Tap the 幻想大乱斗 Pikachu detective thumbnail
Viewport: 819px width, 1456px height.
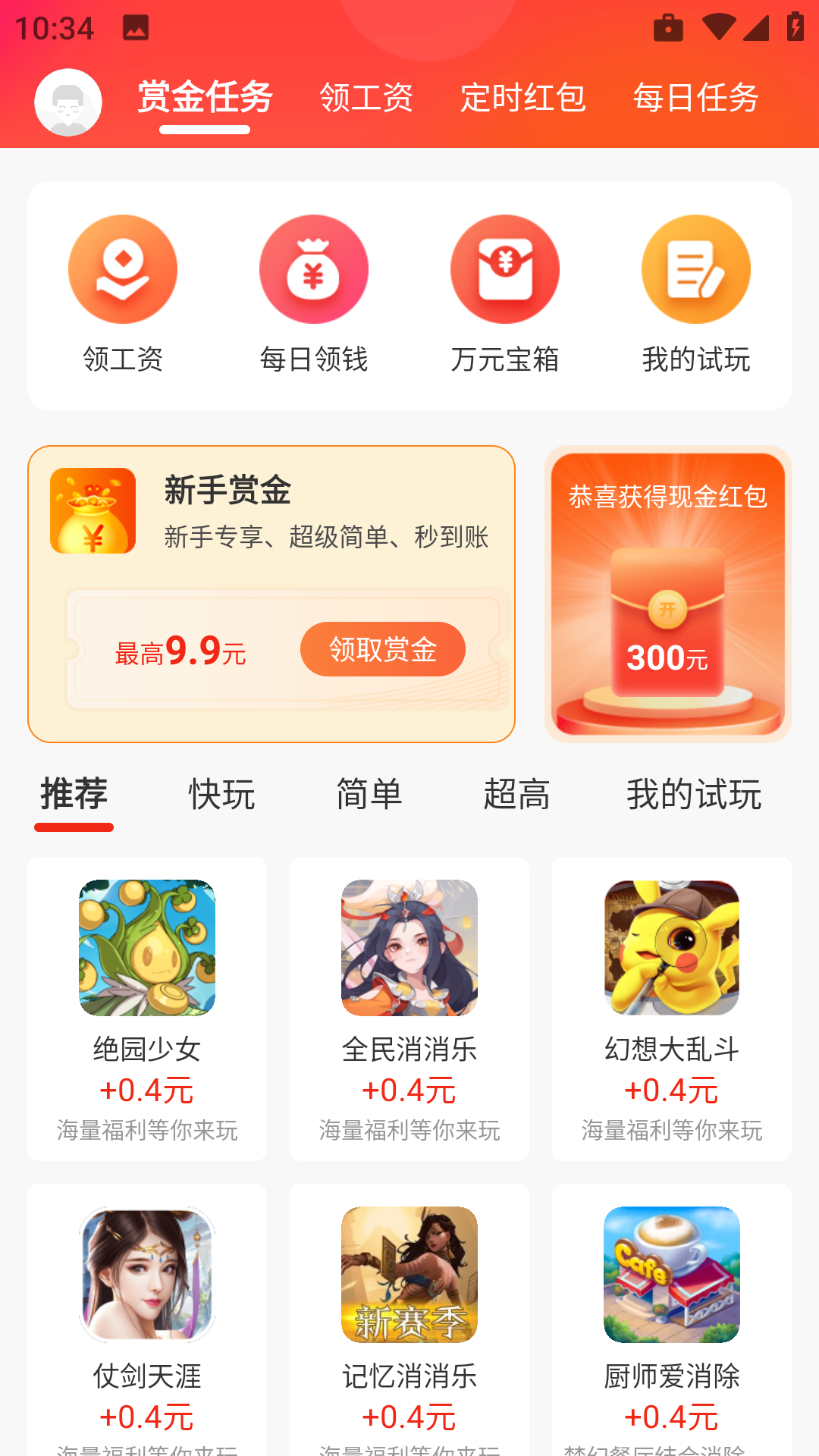[670, 946]
